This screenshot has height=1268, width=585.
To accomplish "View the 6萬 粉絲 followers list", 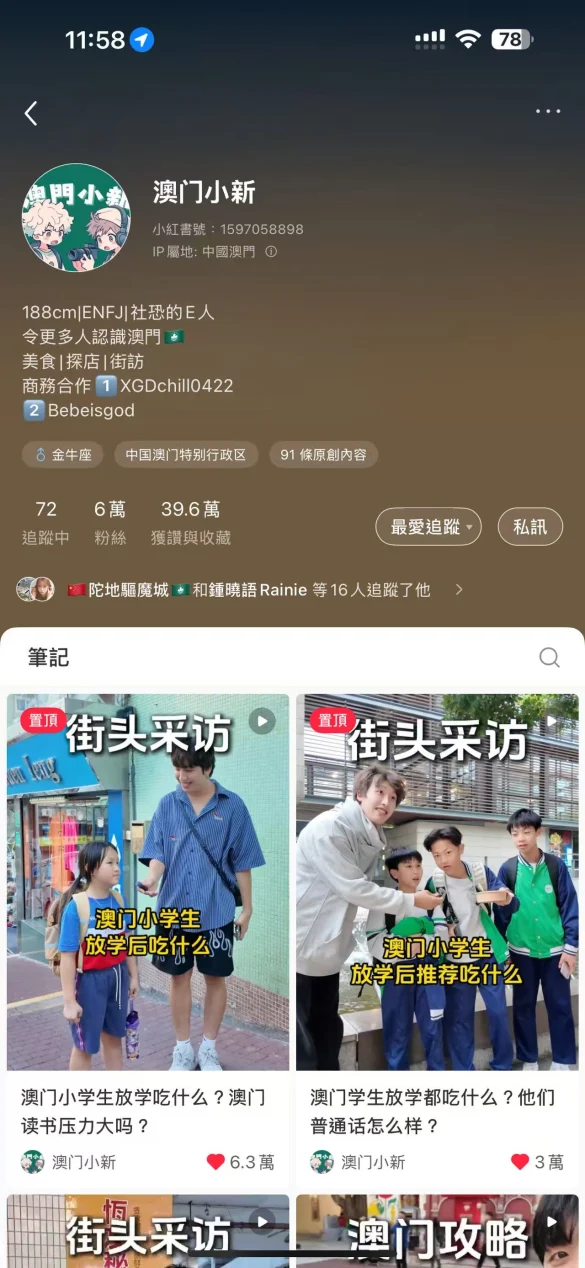I will click(x=110, y=523).
